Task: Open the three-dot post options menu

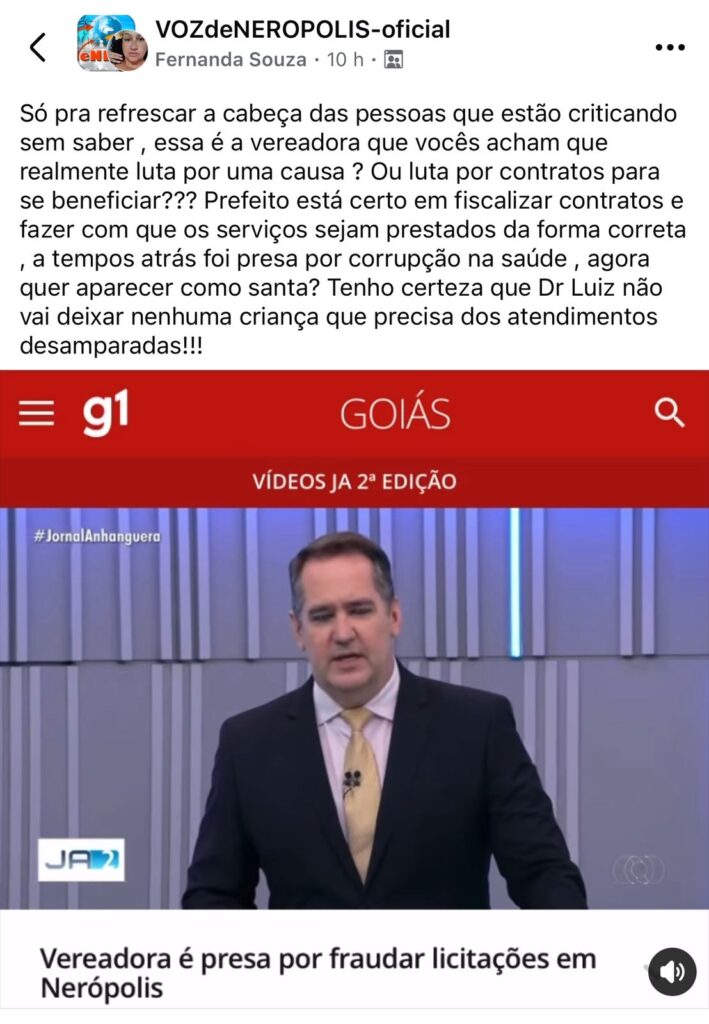Action: [x=669, y=47]
